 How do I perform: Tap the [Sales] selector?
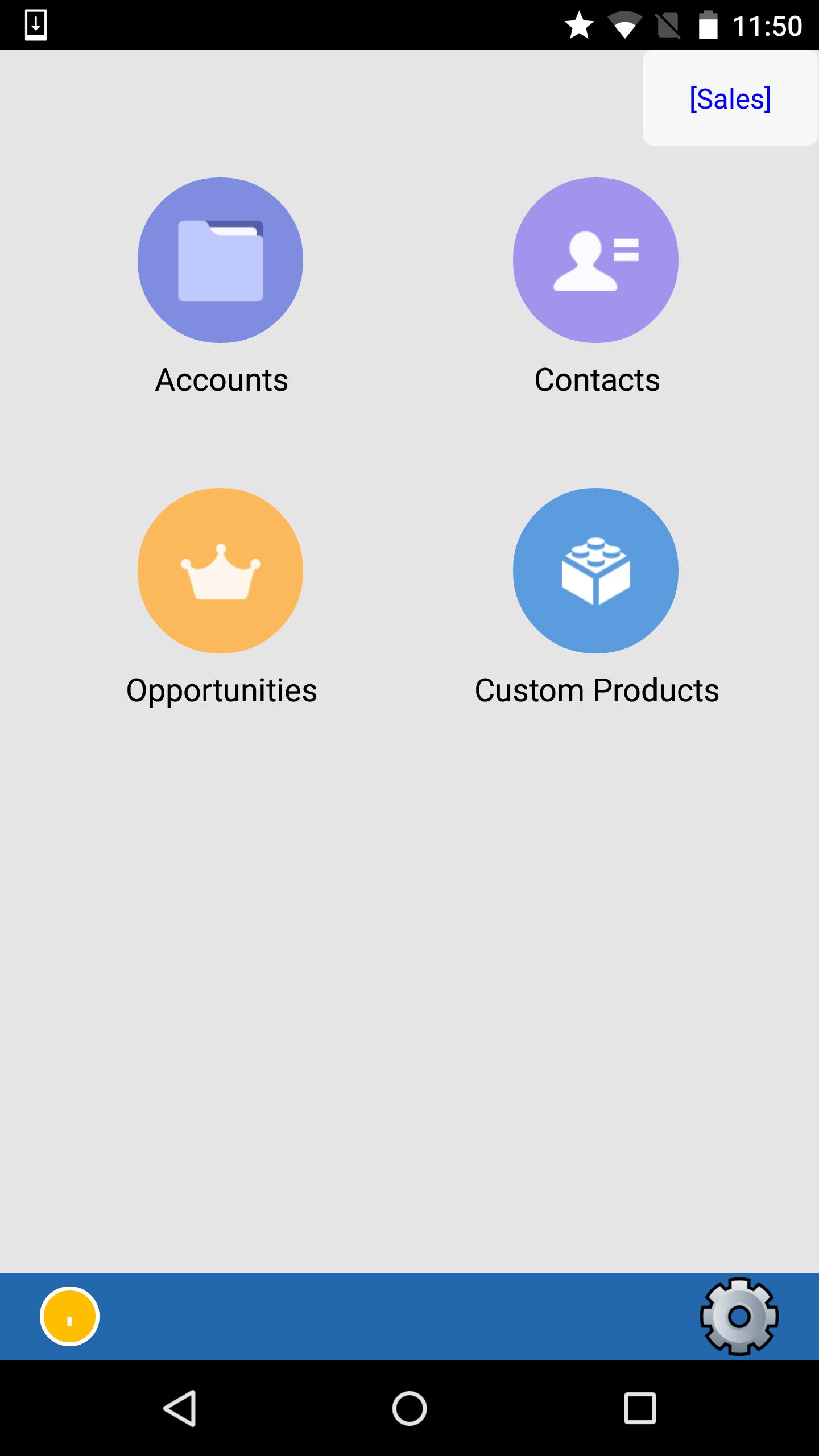(730, 98)
